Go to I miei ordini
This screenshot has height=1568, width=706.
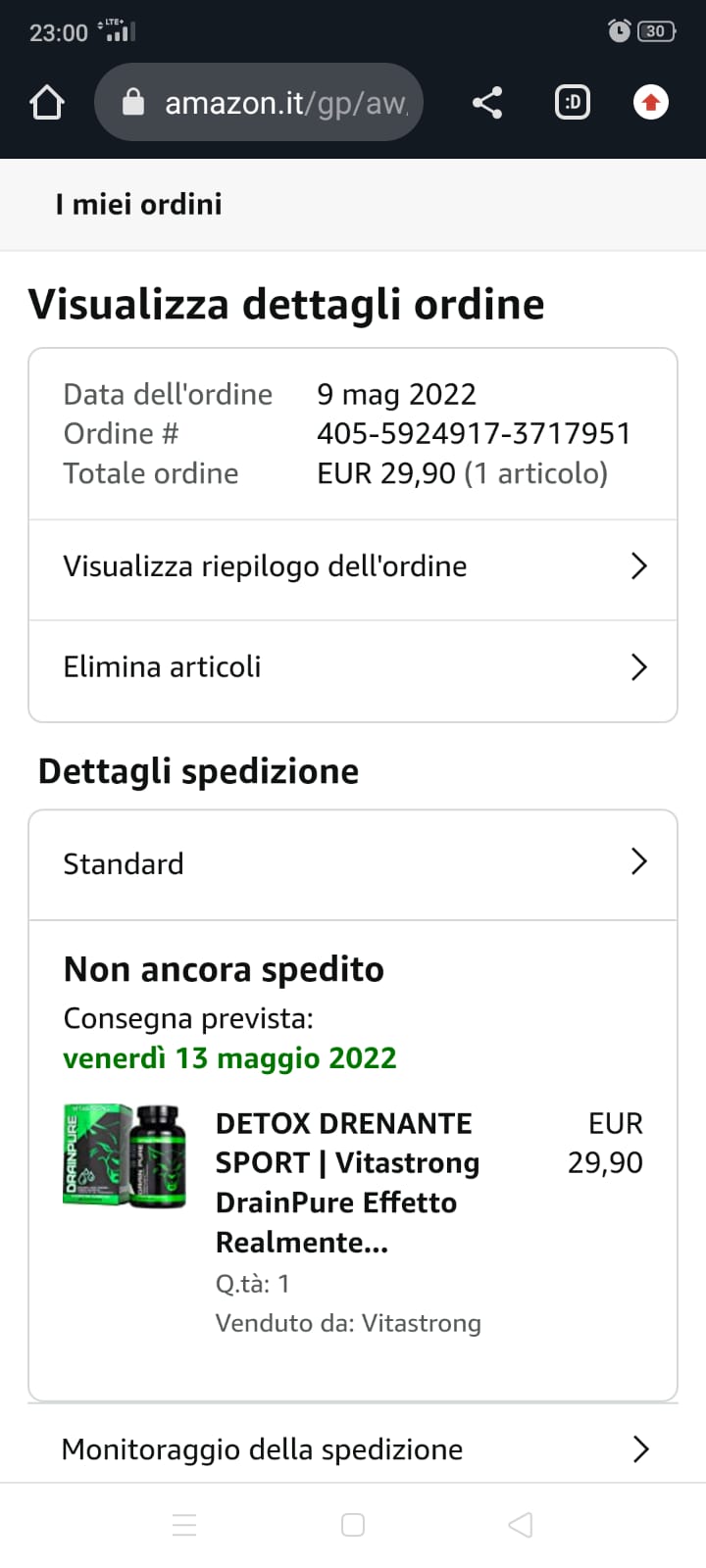pyautogui.click(x=139, y=204)
